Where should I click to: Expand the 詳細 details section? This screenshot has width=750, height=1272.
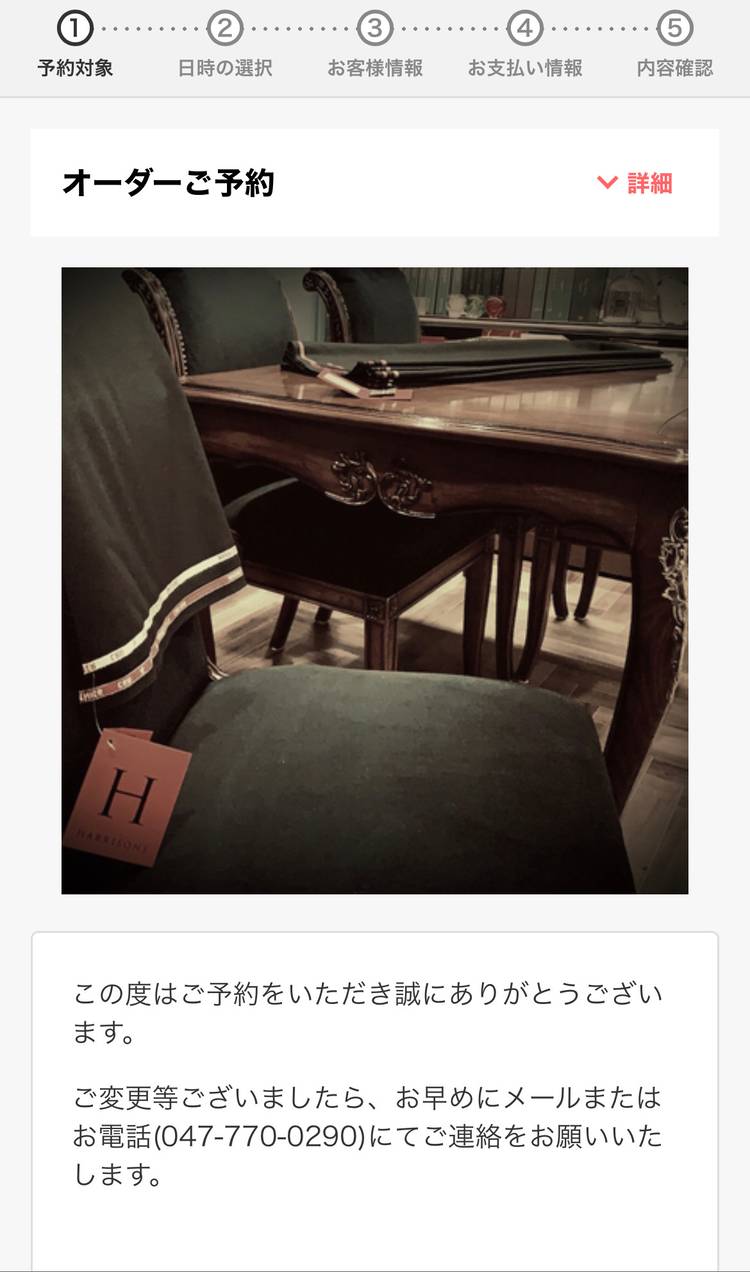(x=635, y=183)
